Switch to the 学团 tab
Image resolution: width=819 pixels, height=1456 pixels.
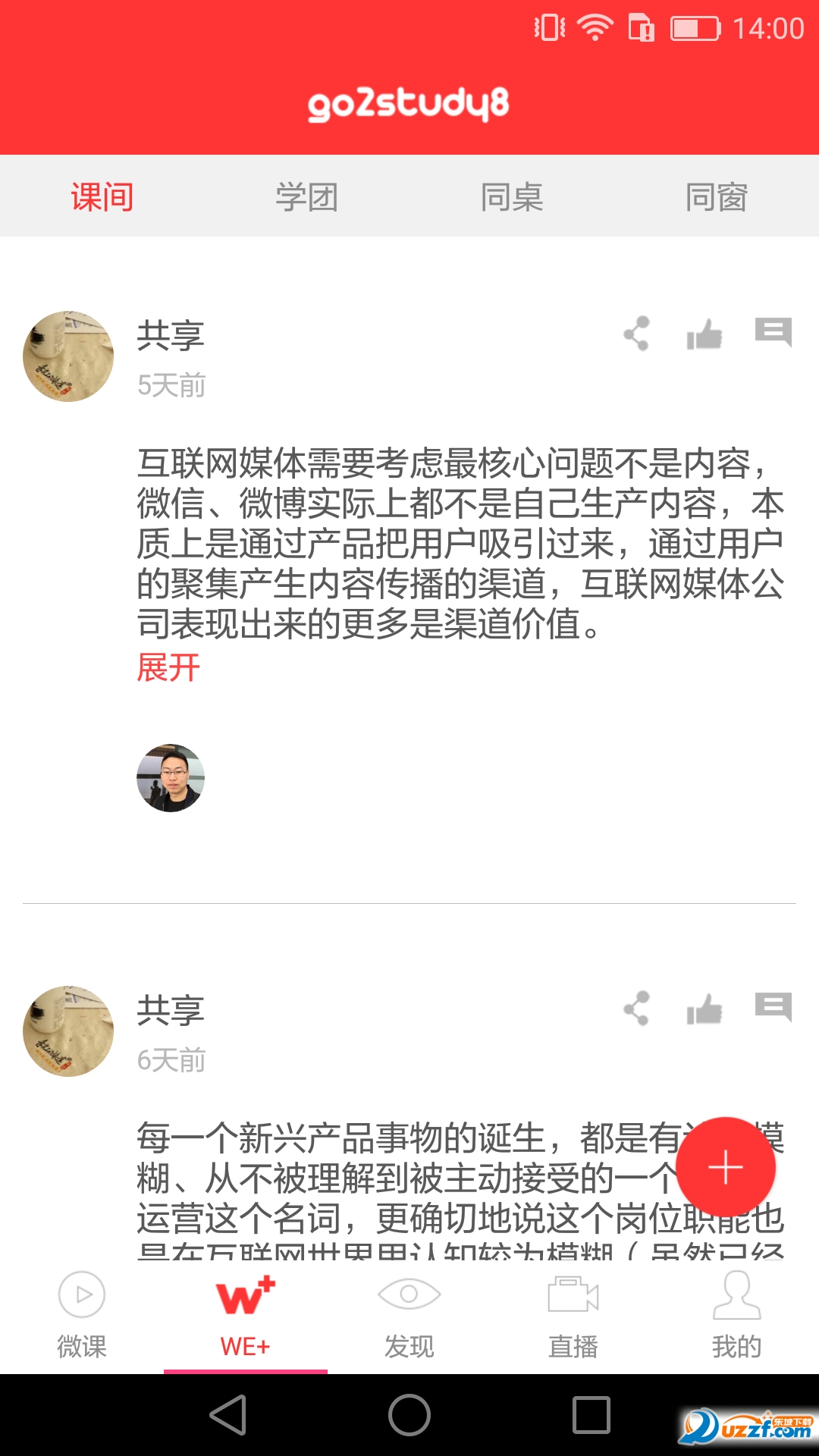point(307,196)
